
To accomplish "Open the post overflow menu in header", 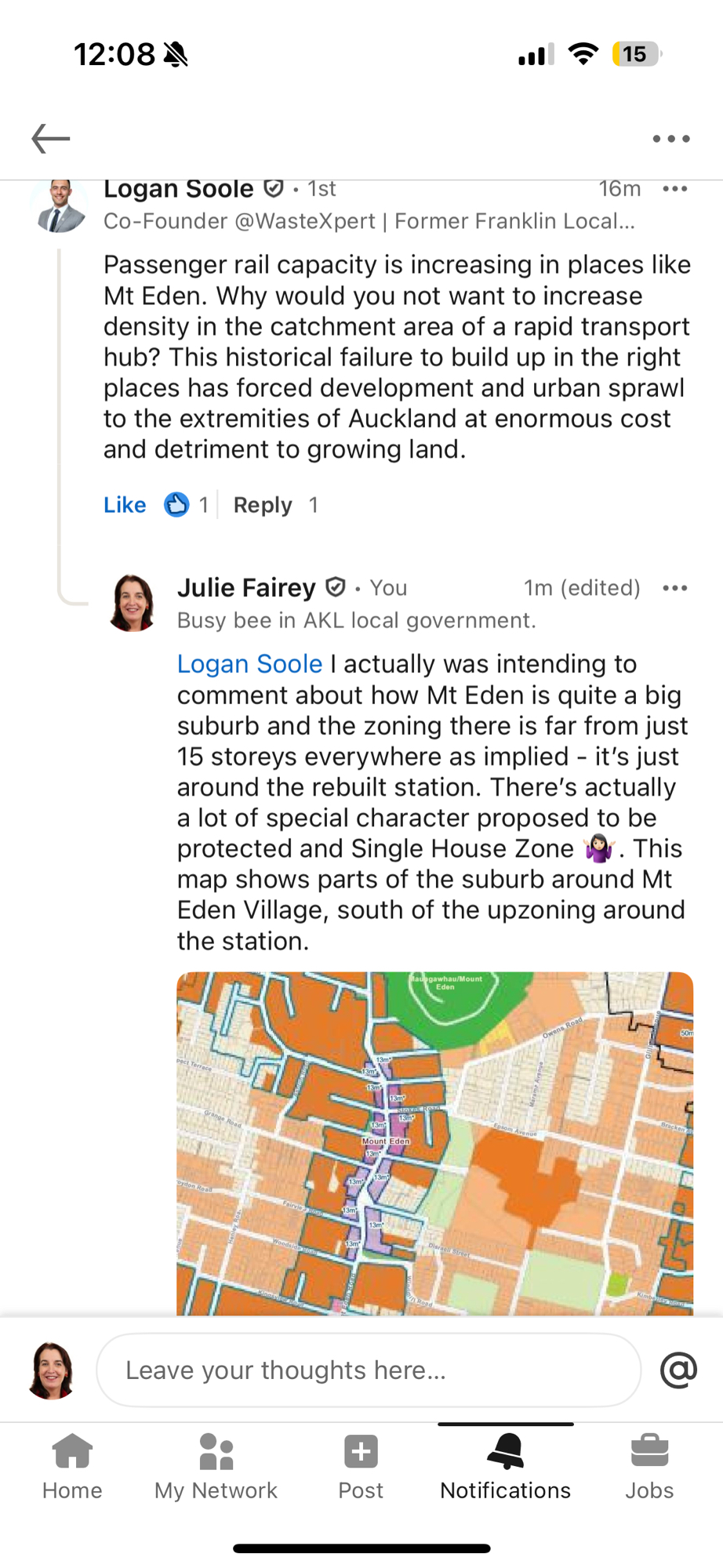I will [671, 139].
